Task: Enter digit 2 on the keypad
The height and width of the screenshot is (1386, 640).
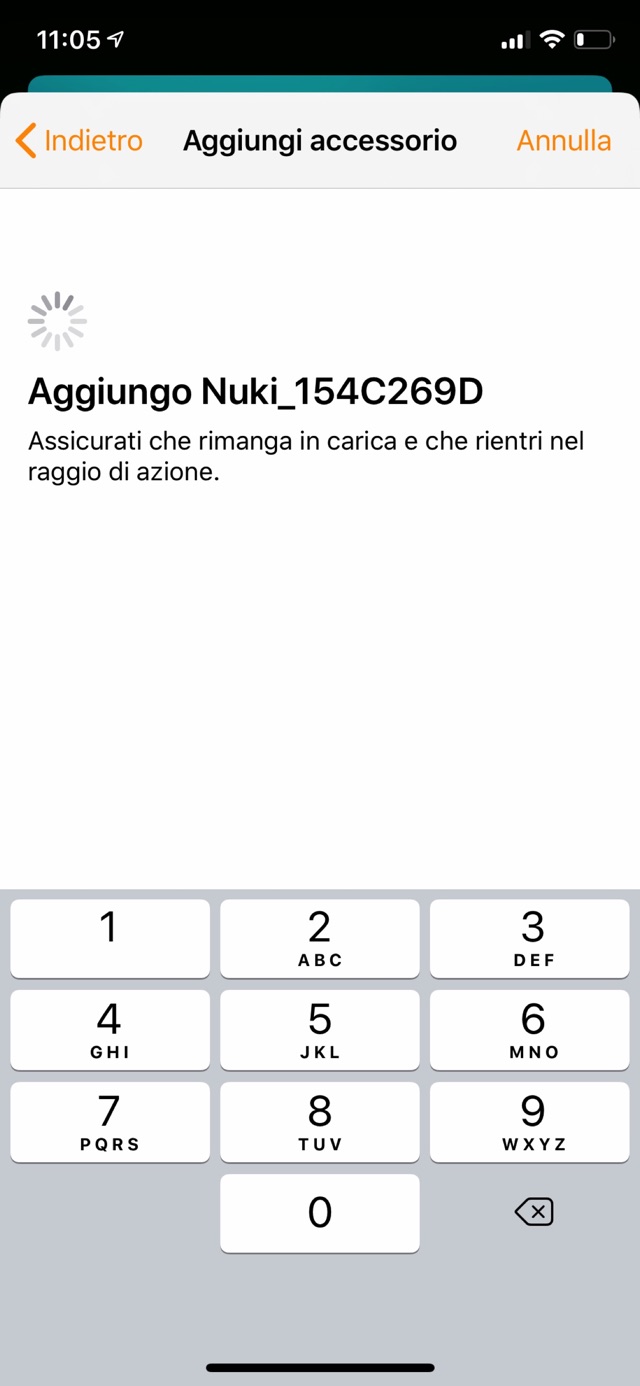Action: (x=319, y=938)
